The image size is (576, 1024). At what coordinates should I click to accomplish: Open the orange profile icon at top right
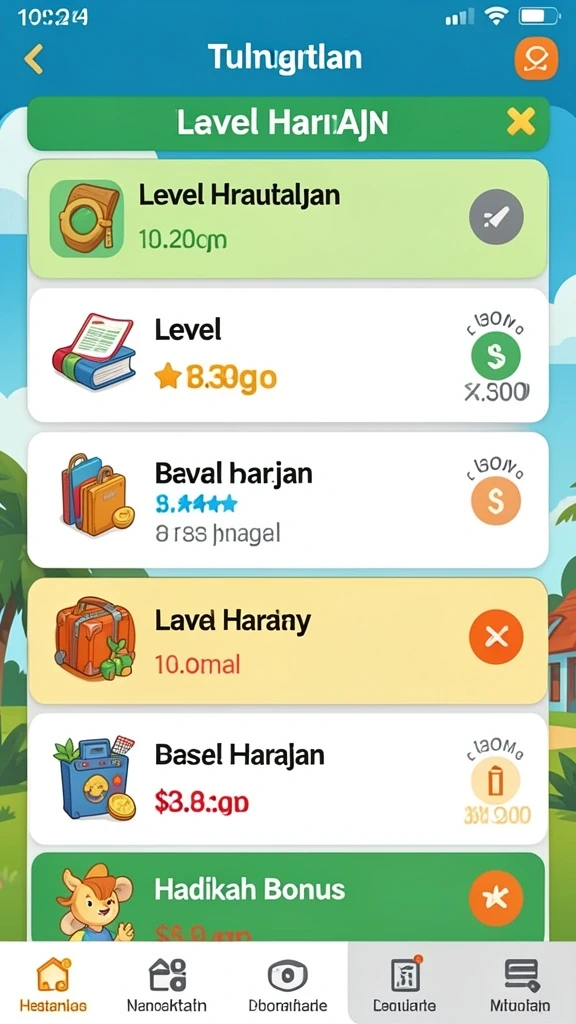coord(536,58)
